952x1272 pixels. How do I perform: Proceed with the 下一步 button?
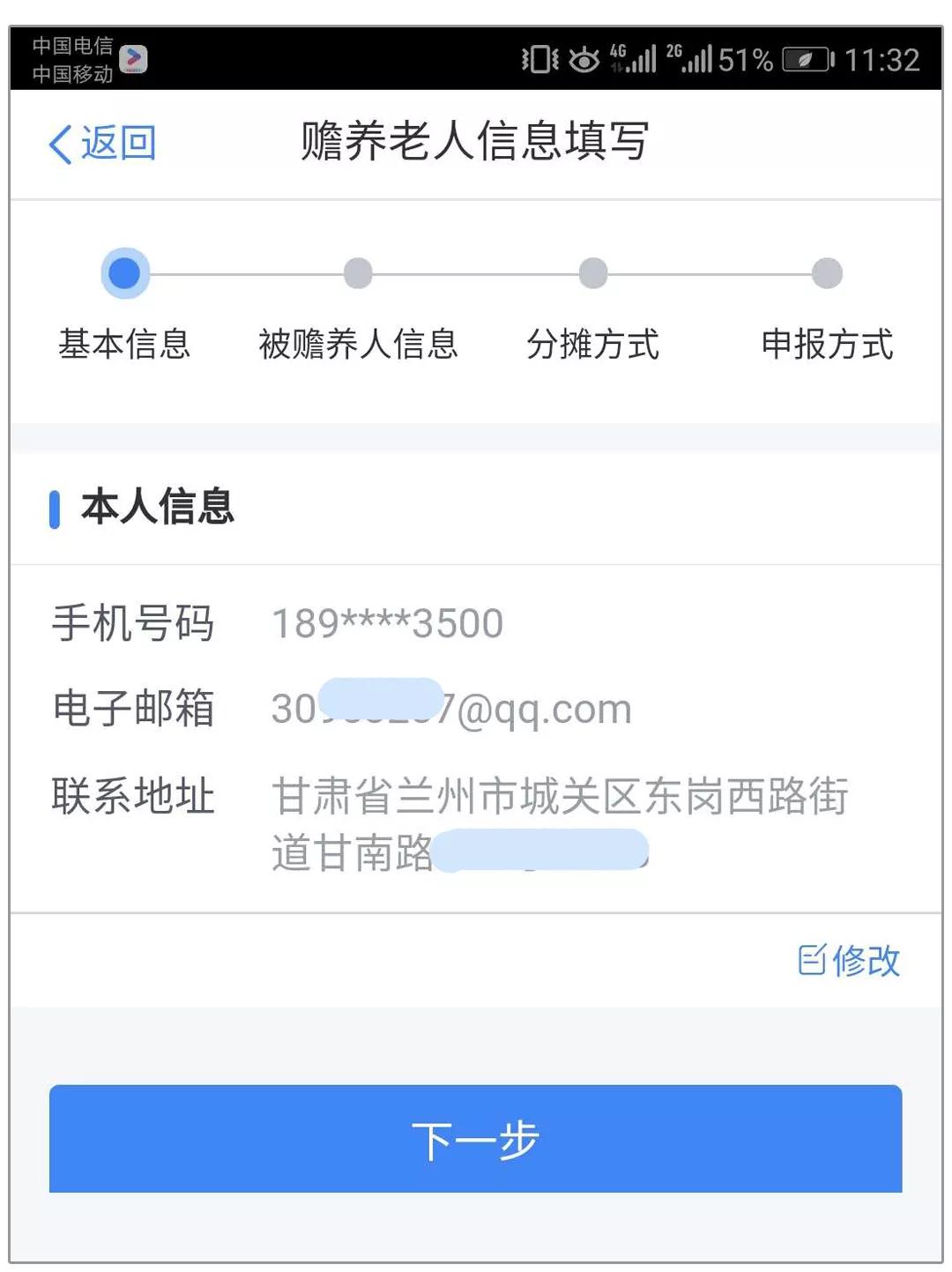(x=475, y=1139)
